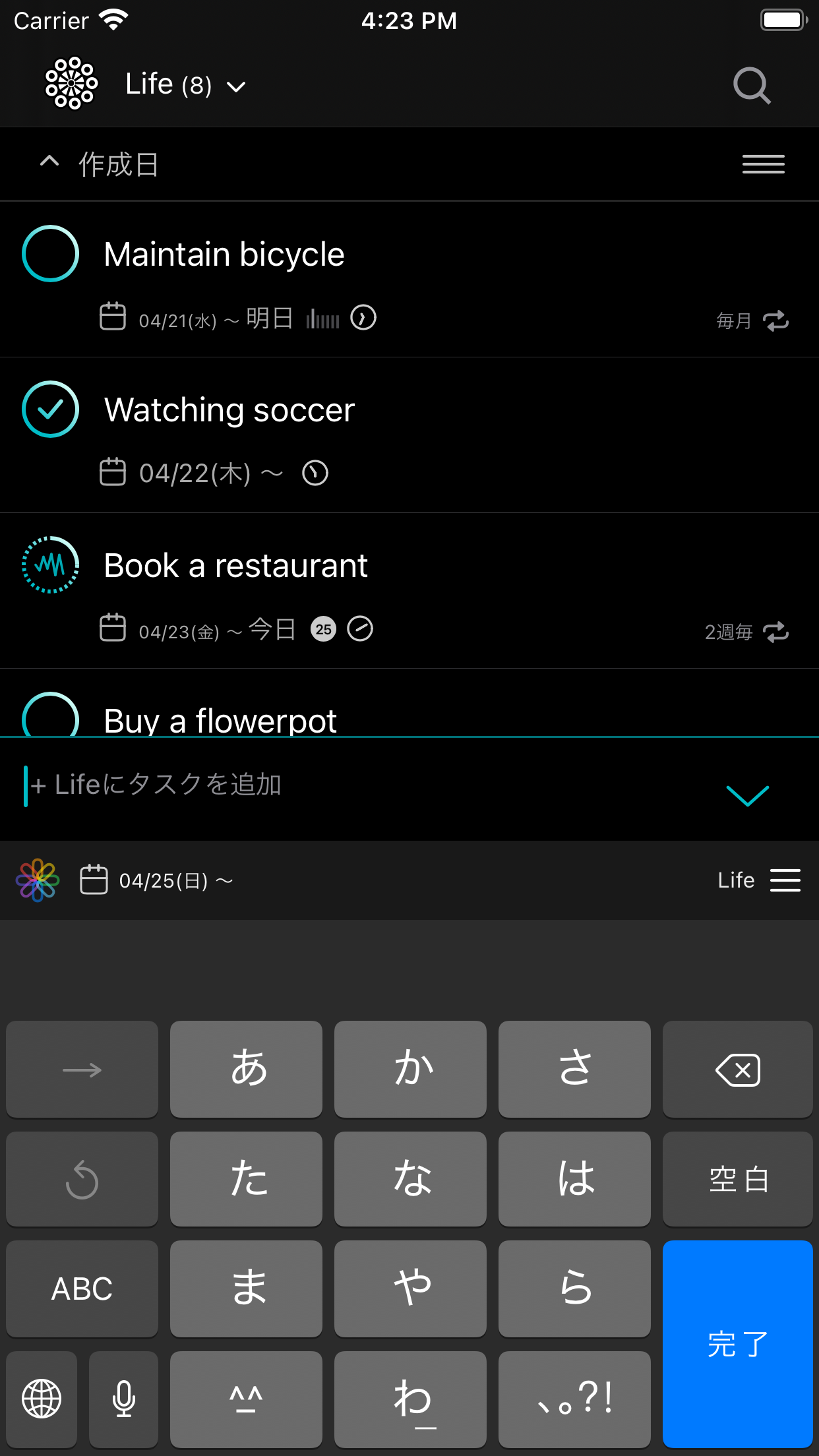The height and width of the screenshot is (1456, 819).
Task: Change the 作成日 sort order
Action: (x=99, y=164)
